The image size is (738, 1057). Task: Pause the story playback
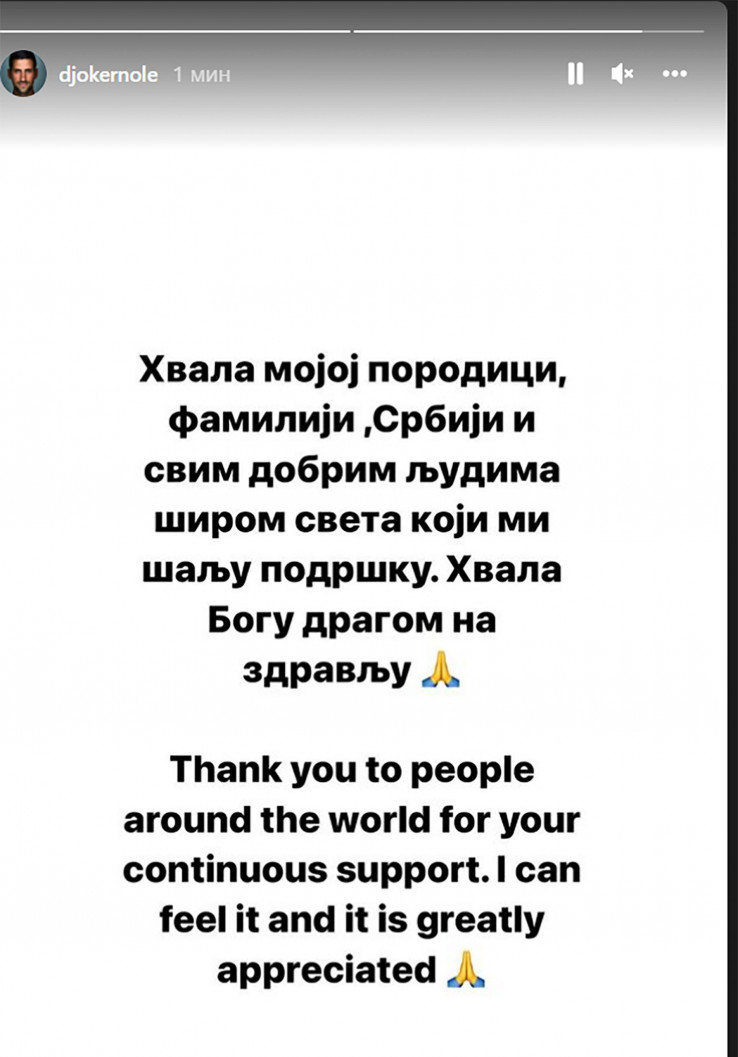576,75
